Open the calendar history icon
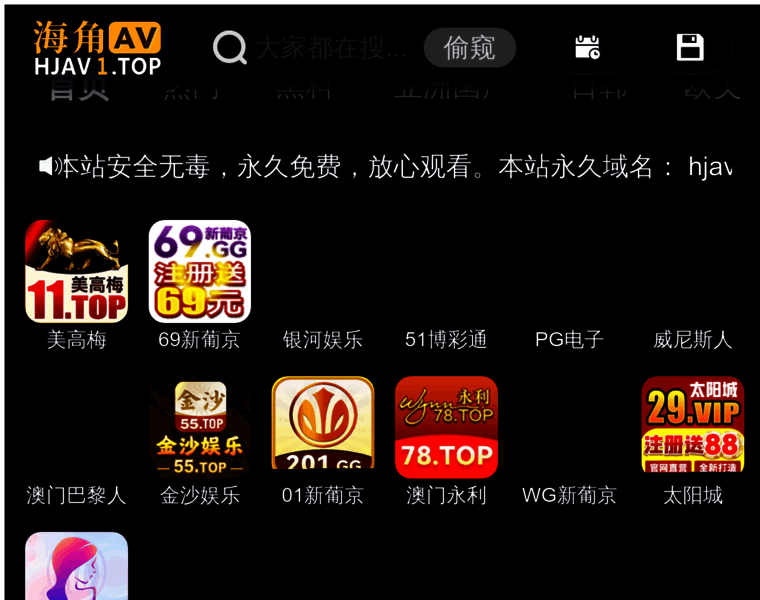This screenshot has height=600, width=760. (587, 47)
